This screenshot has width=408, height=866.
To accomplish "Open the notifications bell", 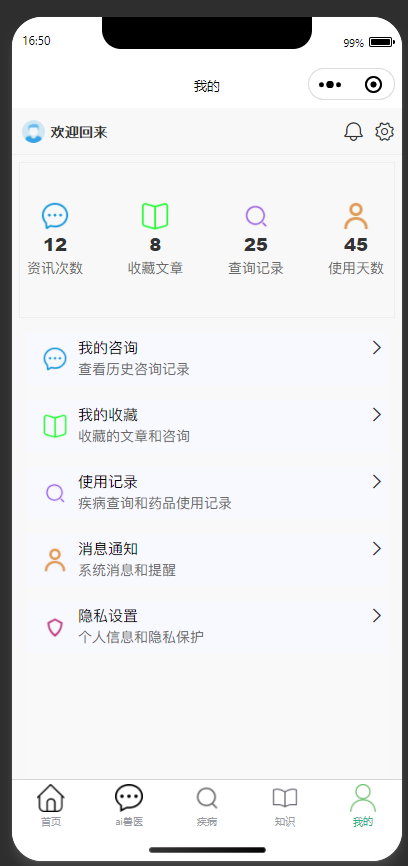I will click(x=353, y=131).
